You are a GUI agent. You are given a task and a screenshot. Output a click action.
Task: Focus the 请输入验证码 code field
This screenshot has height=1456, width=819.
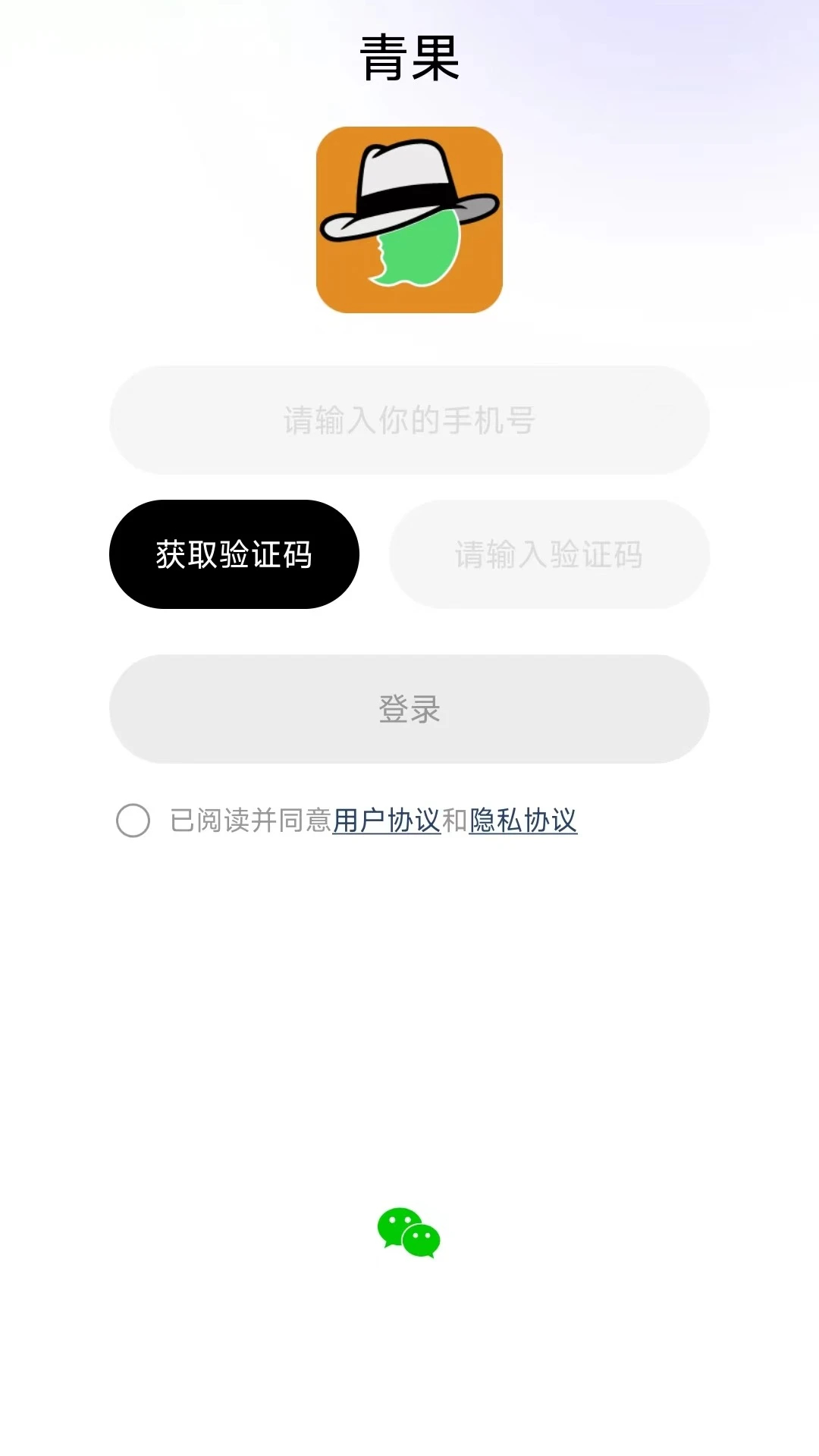[x=549, y=554]
